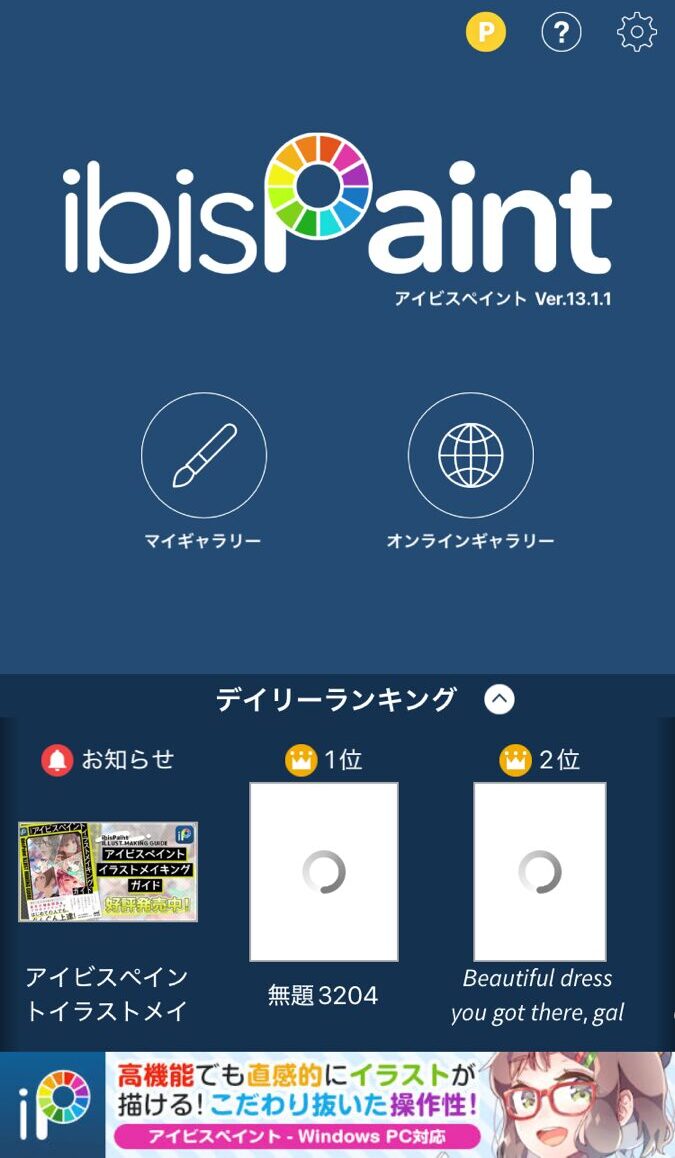Open the お知らせ illustration guide card
This screenshot has width=675, height=1158.
108,872
